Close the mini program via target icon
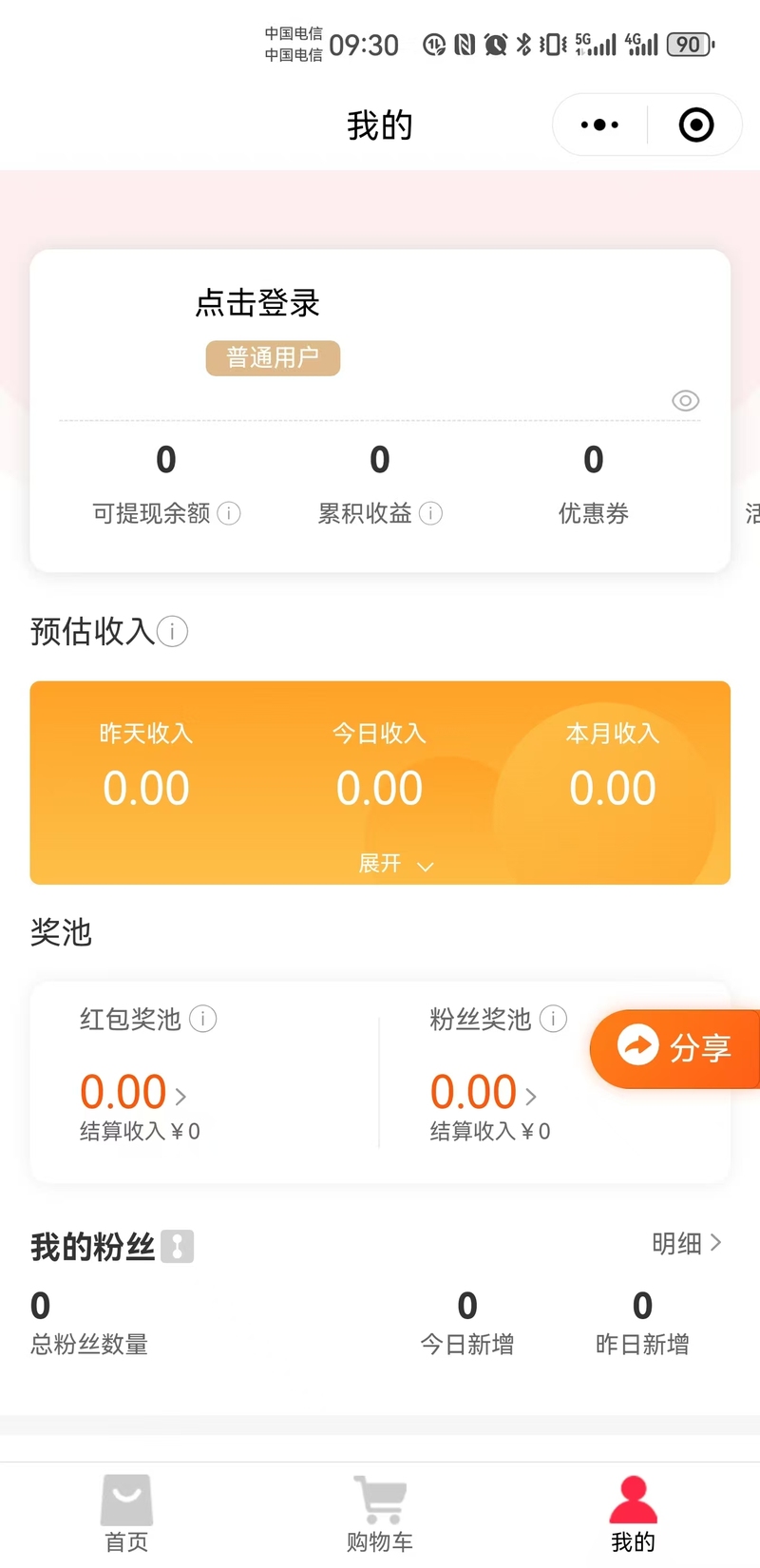The image size is (760, 1568). (x=695, y=124)
